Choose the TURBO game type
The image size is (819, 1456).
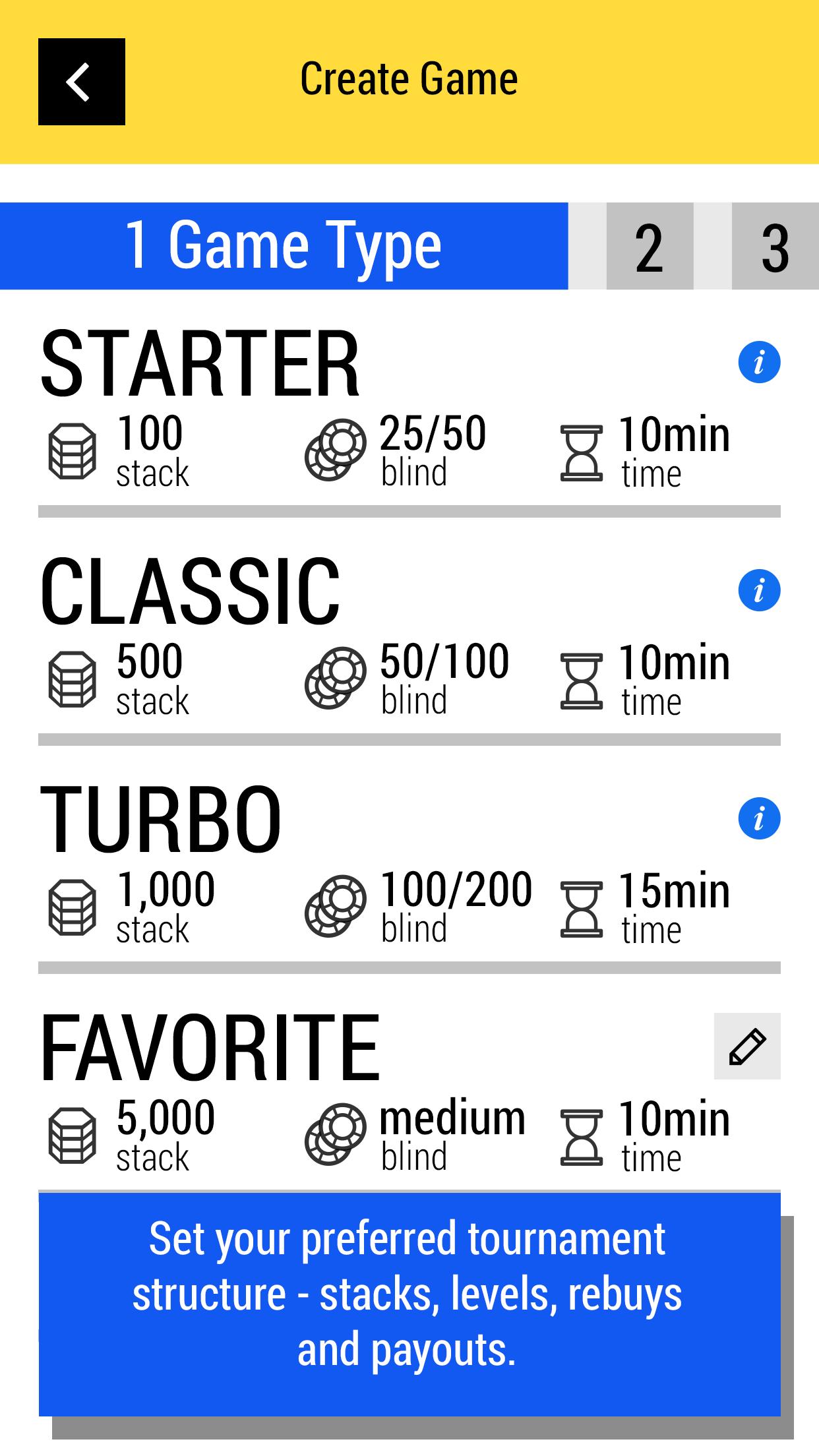tap(161, 820)
